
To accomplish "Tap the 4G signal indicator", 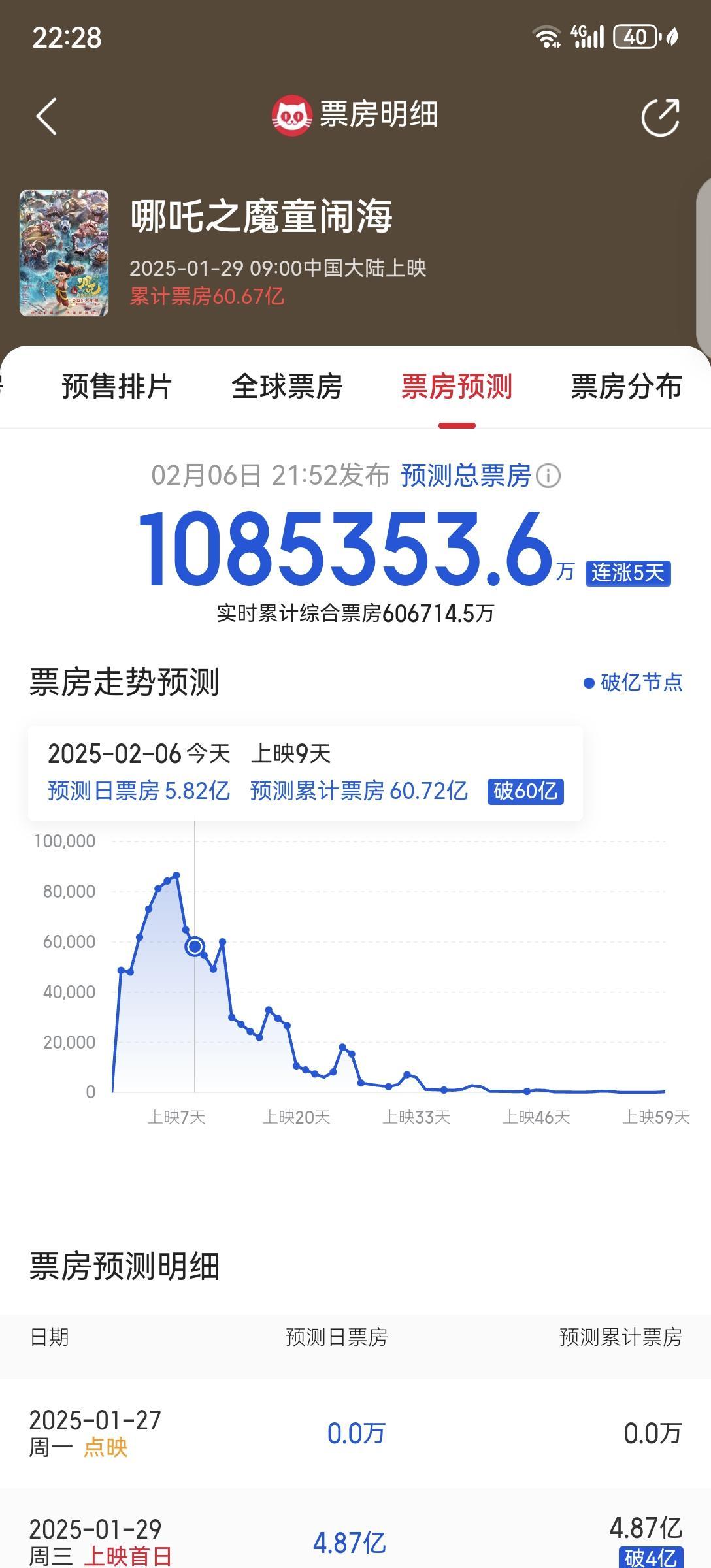I will [x=589, y=38].
